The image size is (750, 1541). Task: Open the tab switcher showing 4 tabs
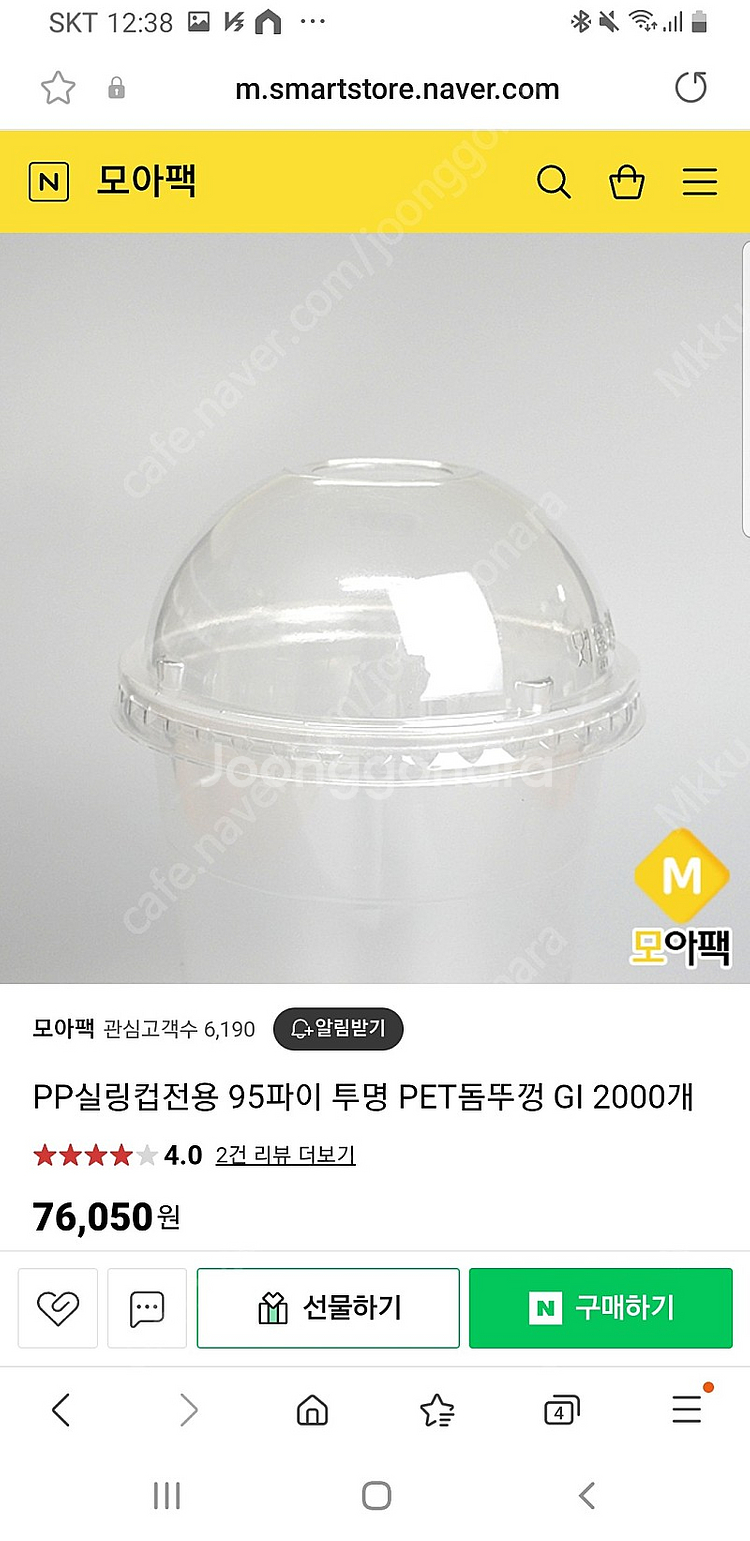pos(561,1410)
